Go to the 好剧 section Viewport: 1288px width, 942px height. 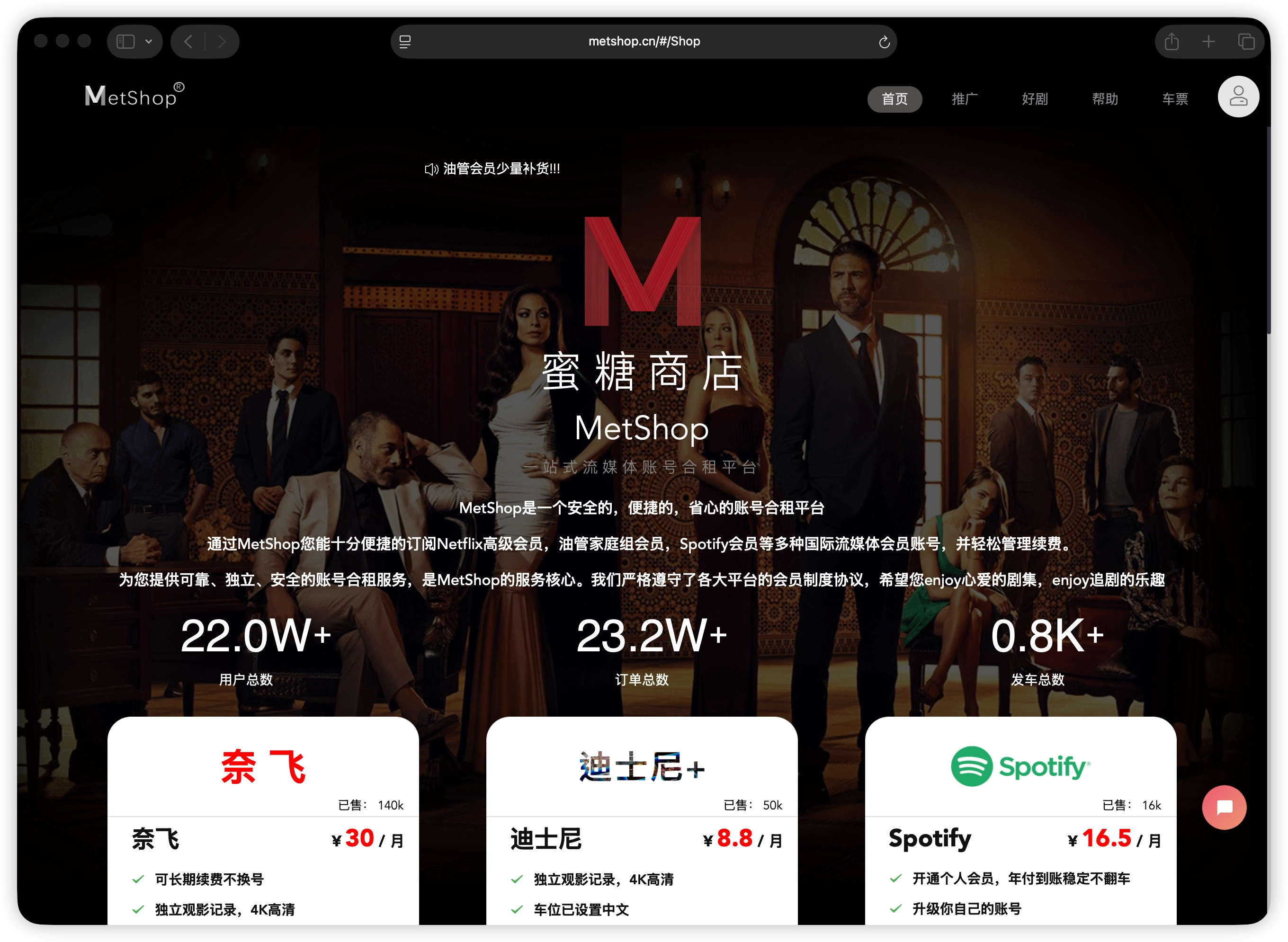pyautogui.click(x=1034, y=99)
